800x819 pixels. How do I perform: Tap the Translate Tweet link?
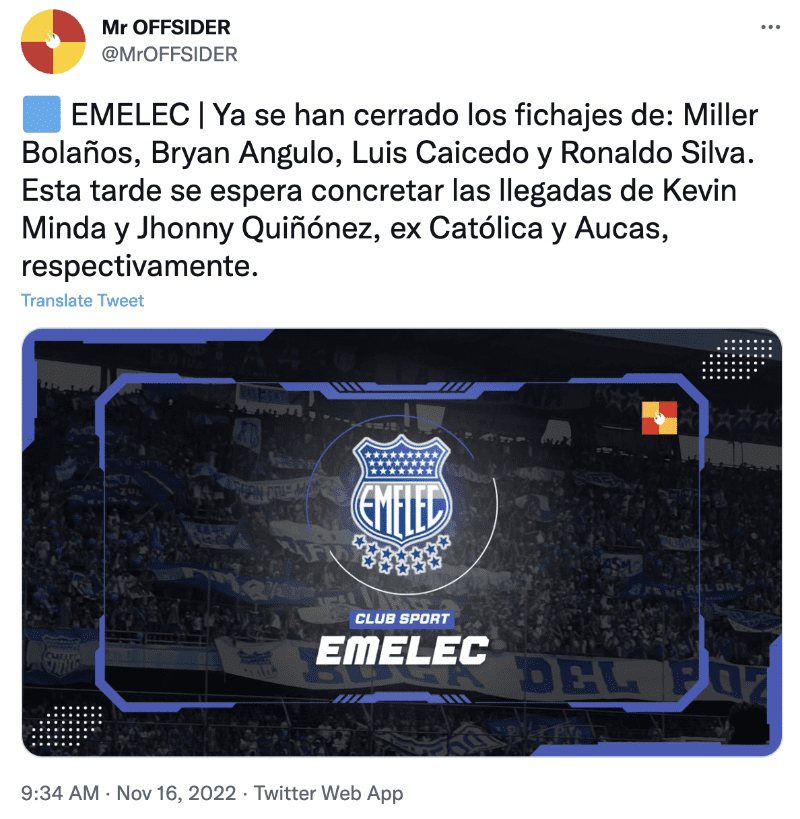83,300
